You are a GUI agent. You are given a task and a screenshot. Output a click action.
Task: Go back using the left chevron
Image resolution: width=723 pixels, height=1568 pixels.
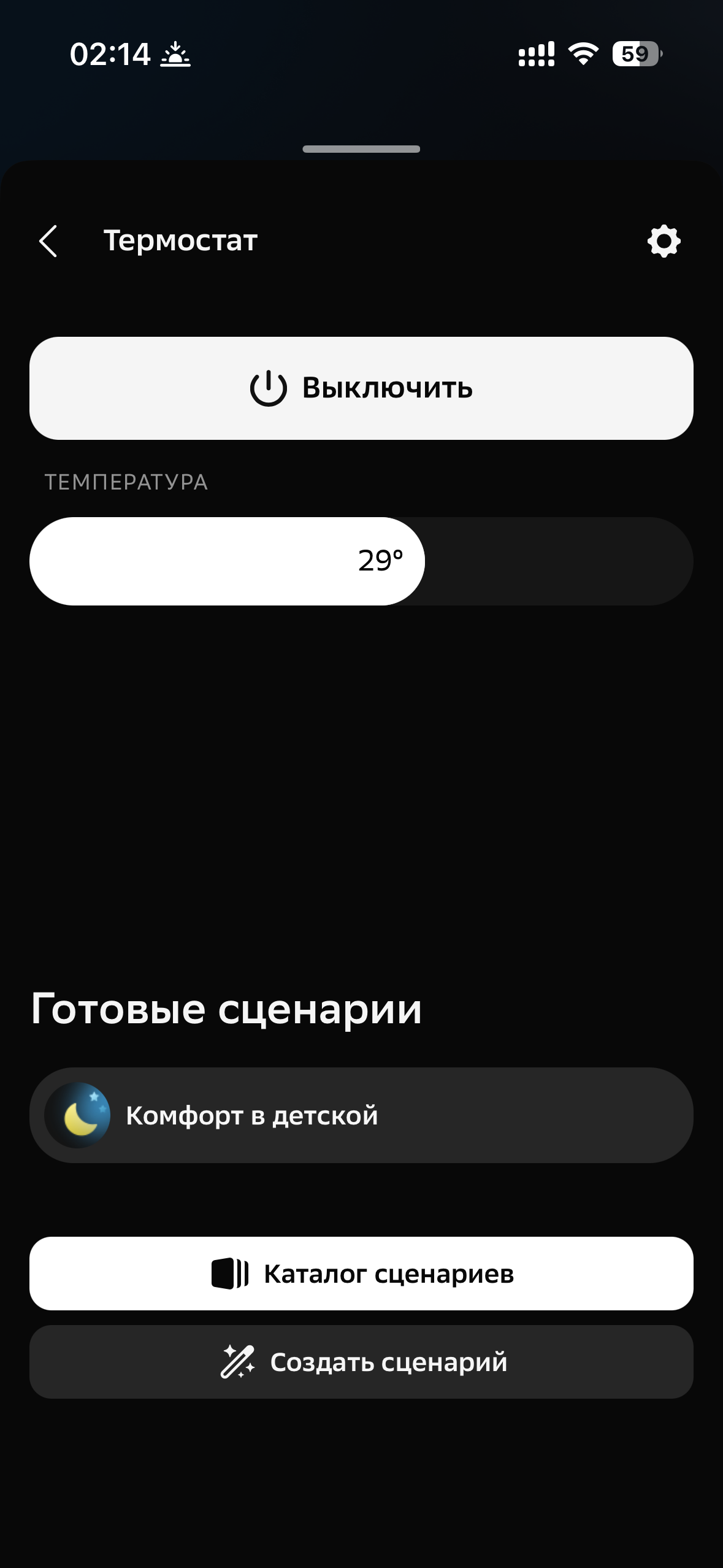48,241
